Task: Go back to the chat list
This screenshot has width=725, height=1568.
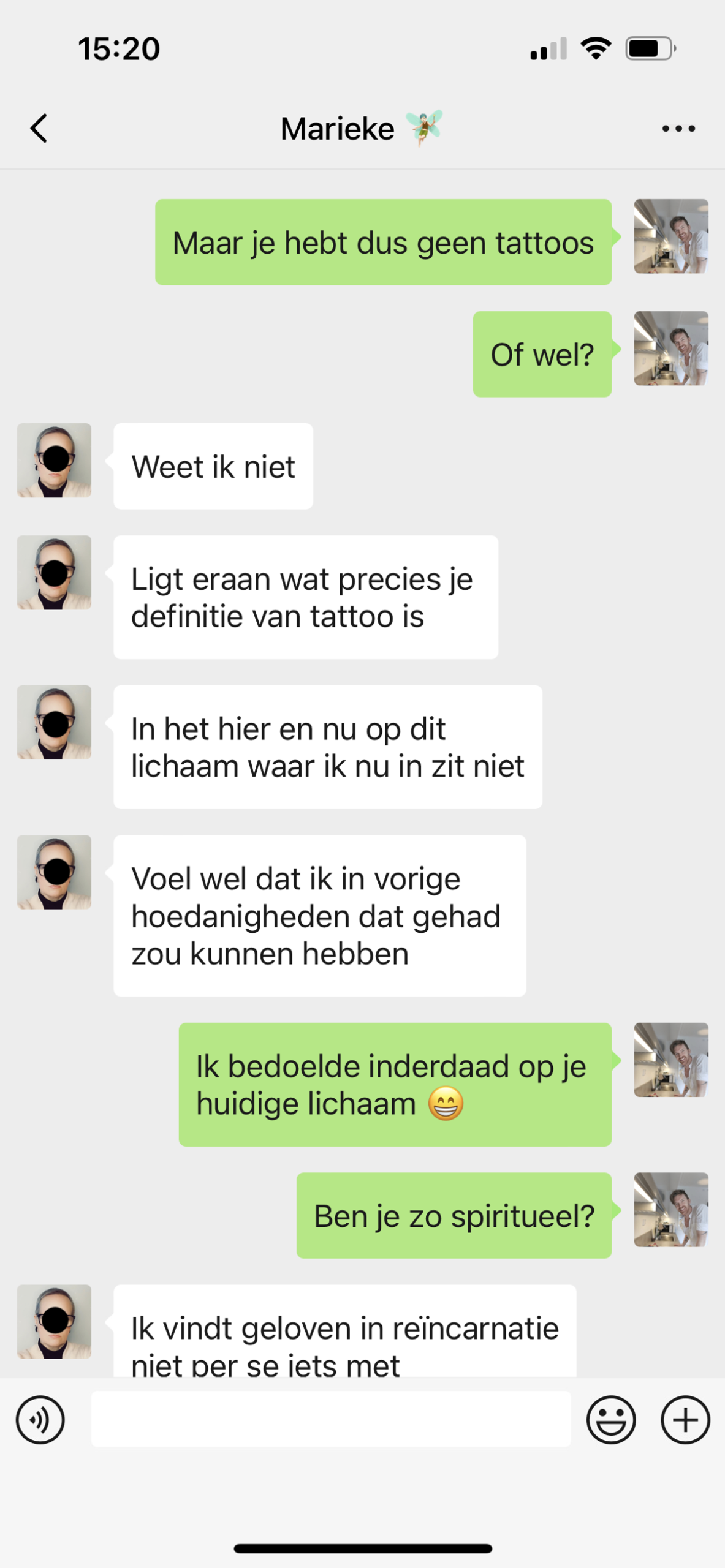Action: [39, 129]
